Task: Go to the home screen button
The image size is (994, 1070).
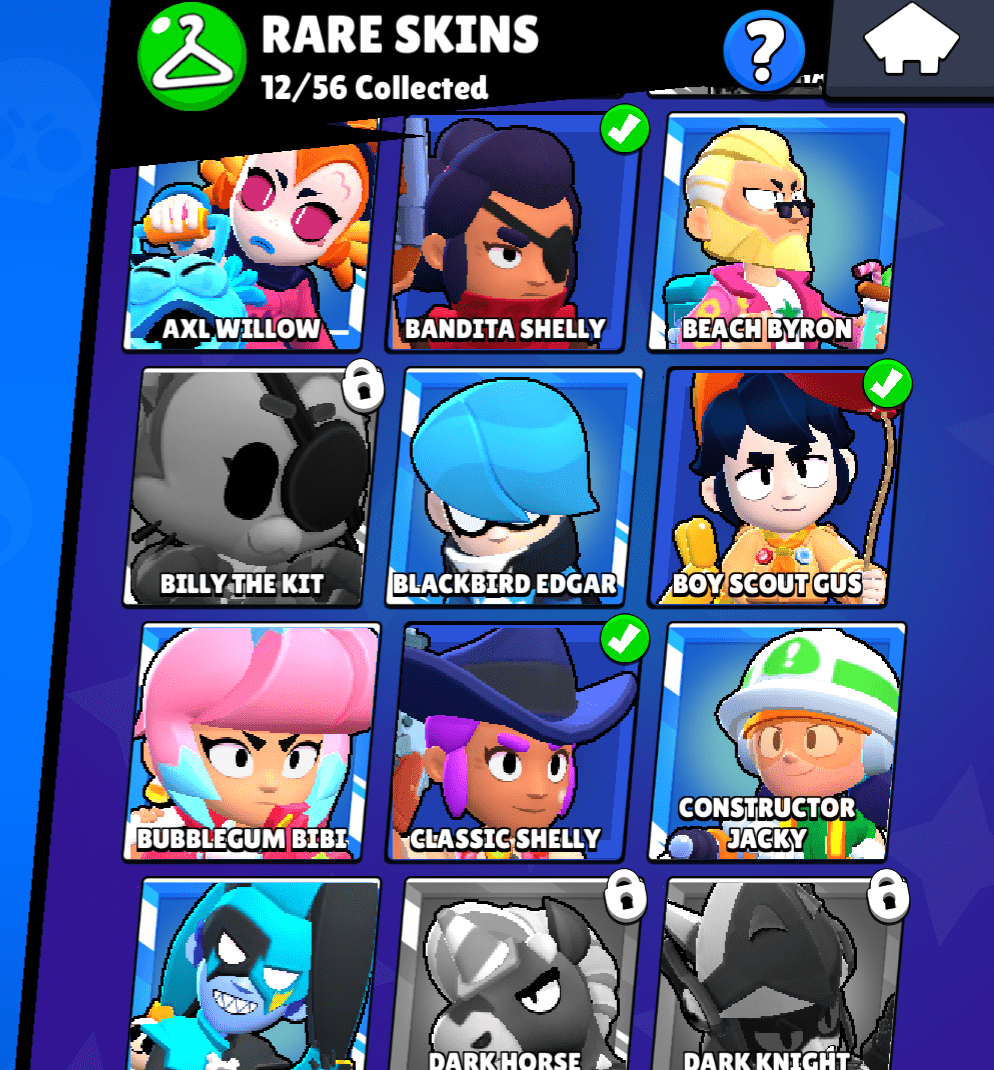Action: tap(911, 45)
